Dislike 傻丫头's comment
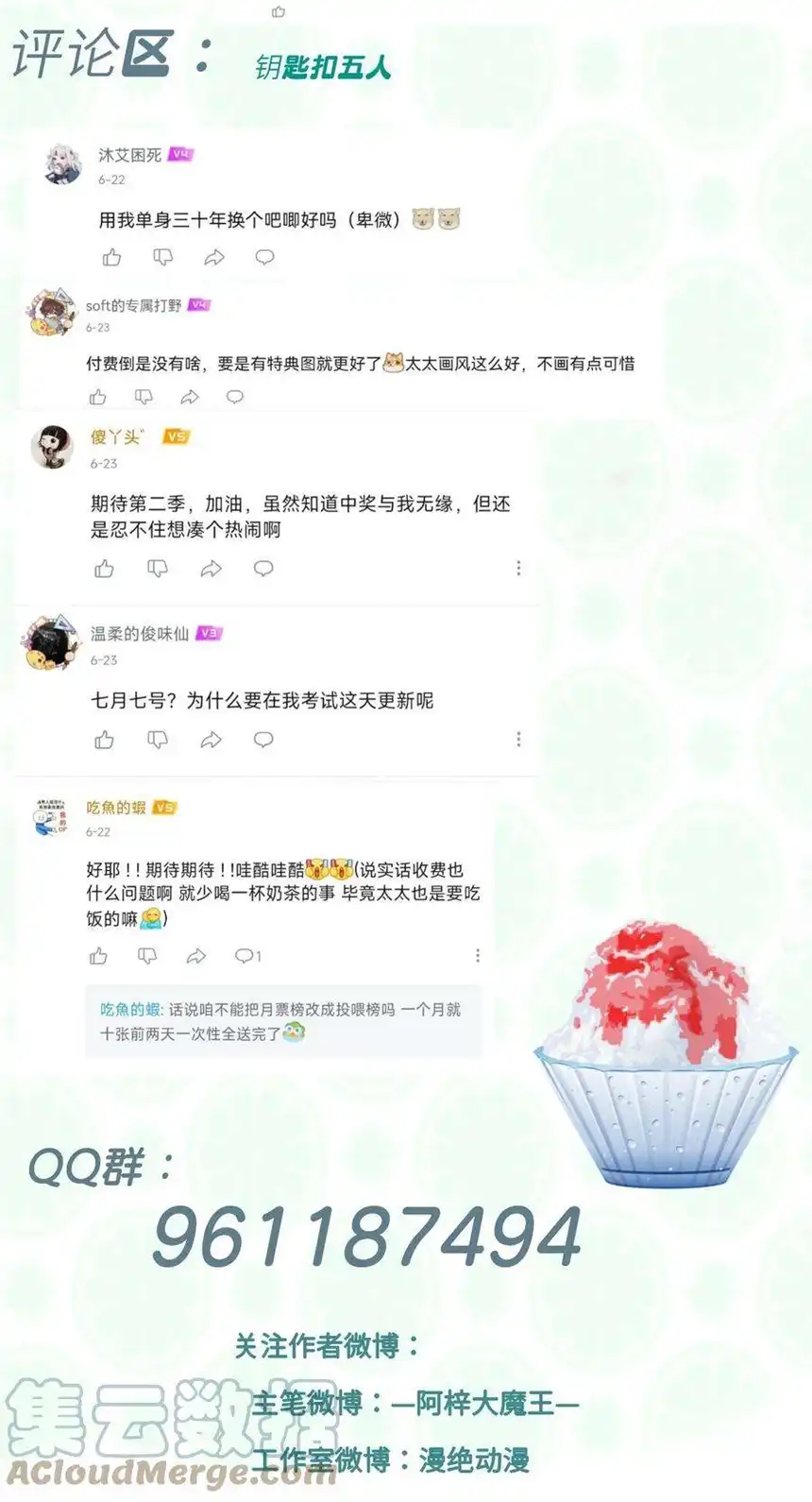This screenshot has height=1502, width=812. pyautogui.click(x=157, y=569)
